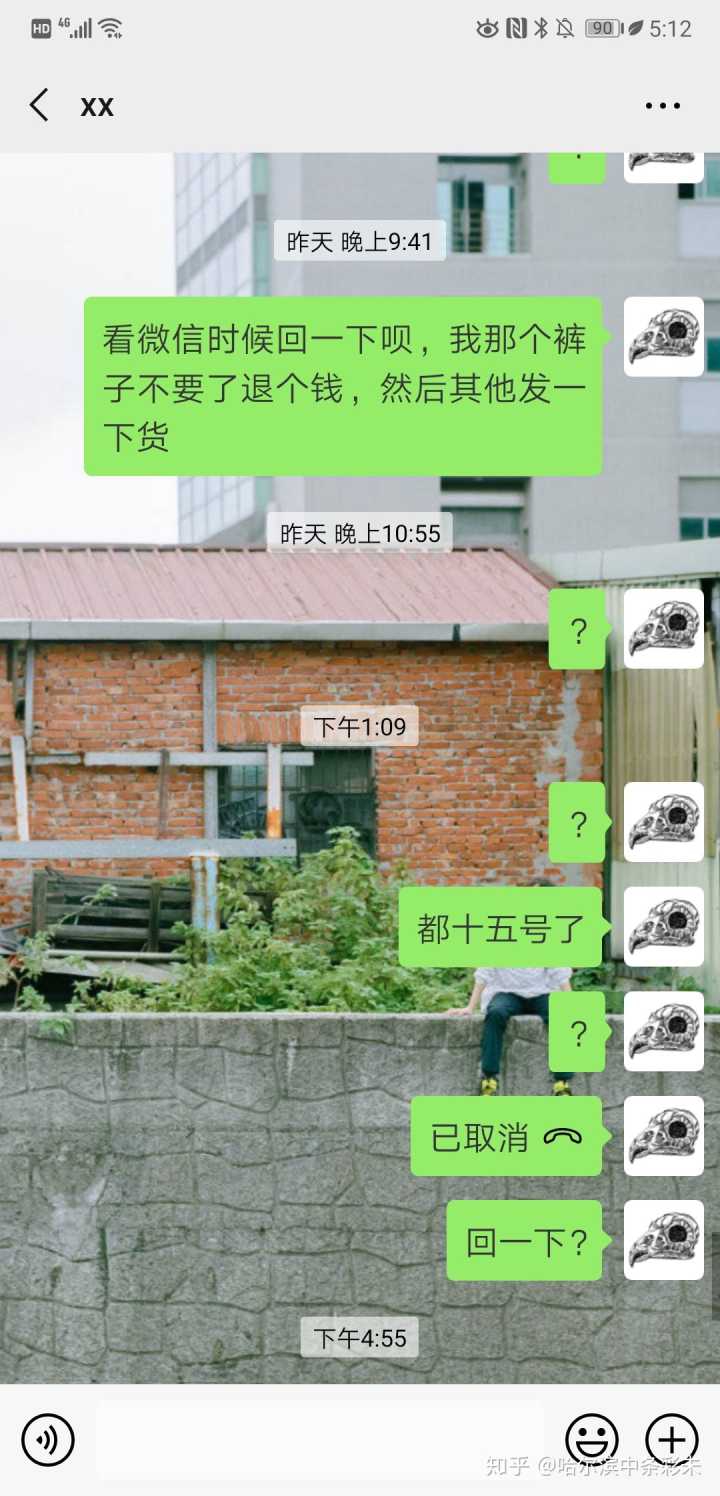Open the plus attachments panel

(671, 1440)
